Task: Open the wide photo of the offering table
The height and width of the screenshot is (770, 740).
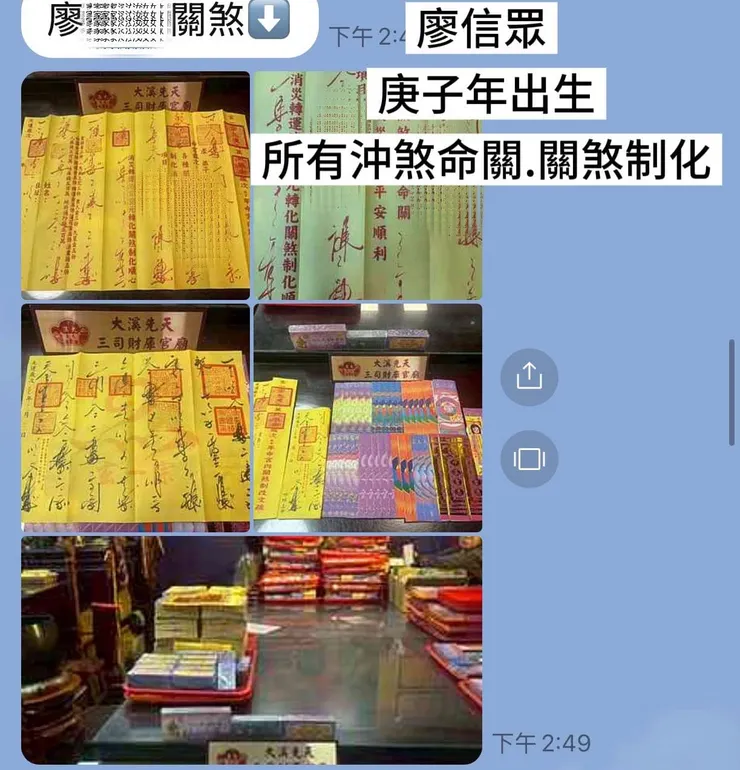Action: coord(251,650)
